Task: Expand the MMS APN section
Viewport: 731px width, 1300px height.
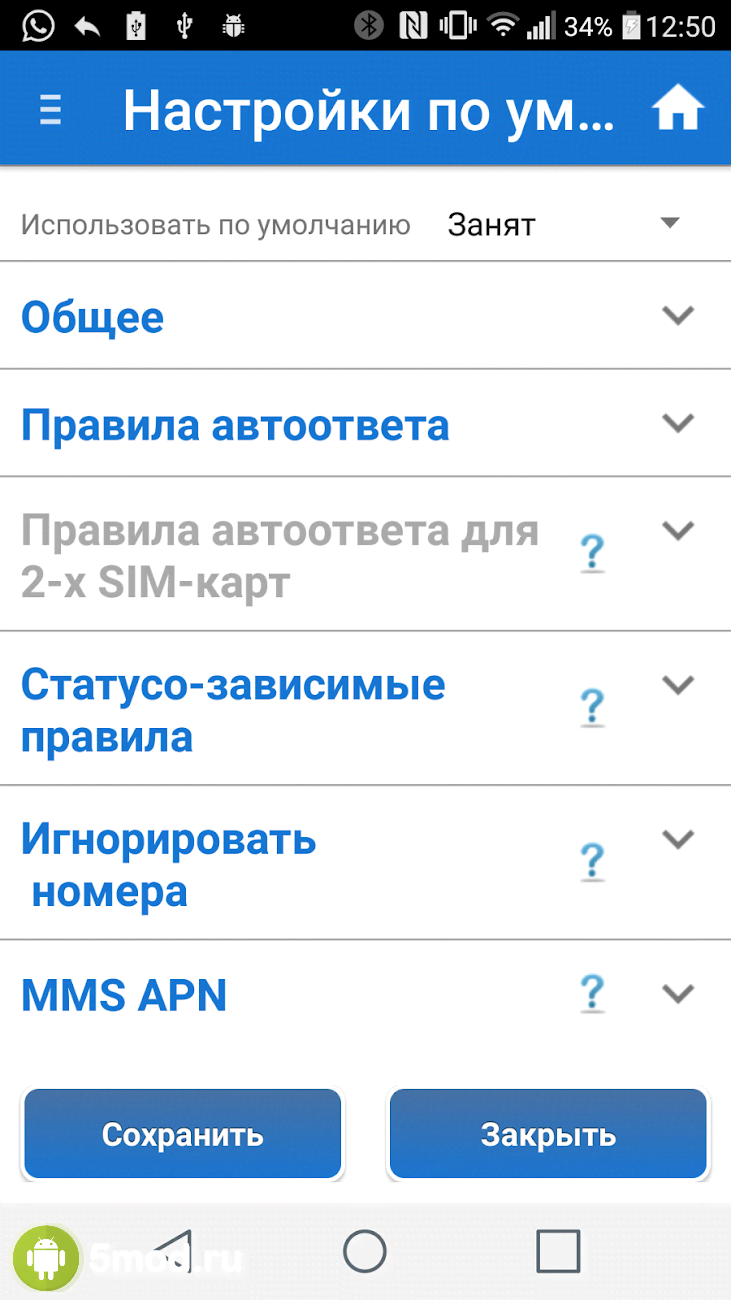Action: click(678, 994)
